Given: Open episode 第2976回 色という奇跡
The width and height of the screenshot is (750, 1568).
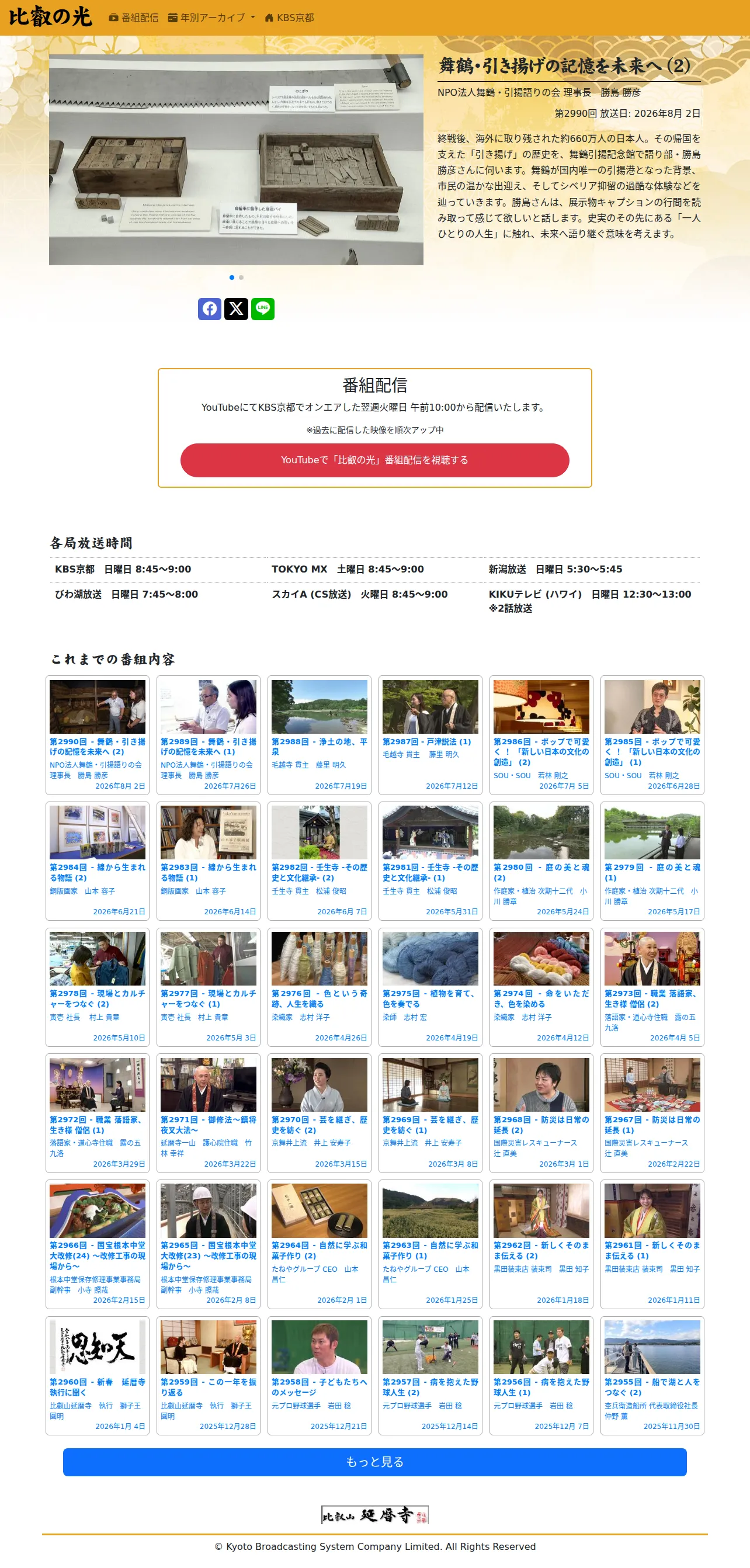Looking at the screenshot, I should point(319,987).
